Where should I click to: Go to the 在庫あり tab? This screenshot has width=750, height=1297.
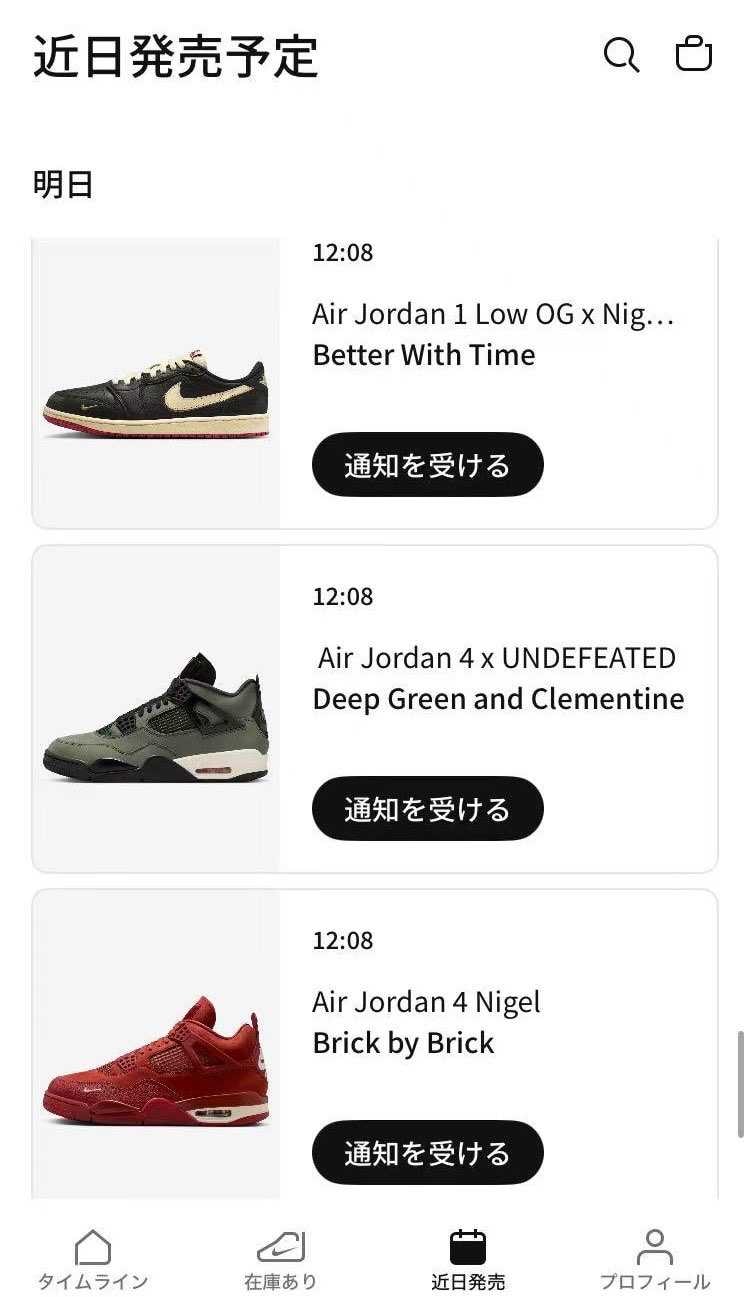pyautogui.click(x=281, y=1260)
